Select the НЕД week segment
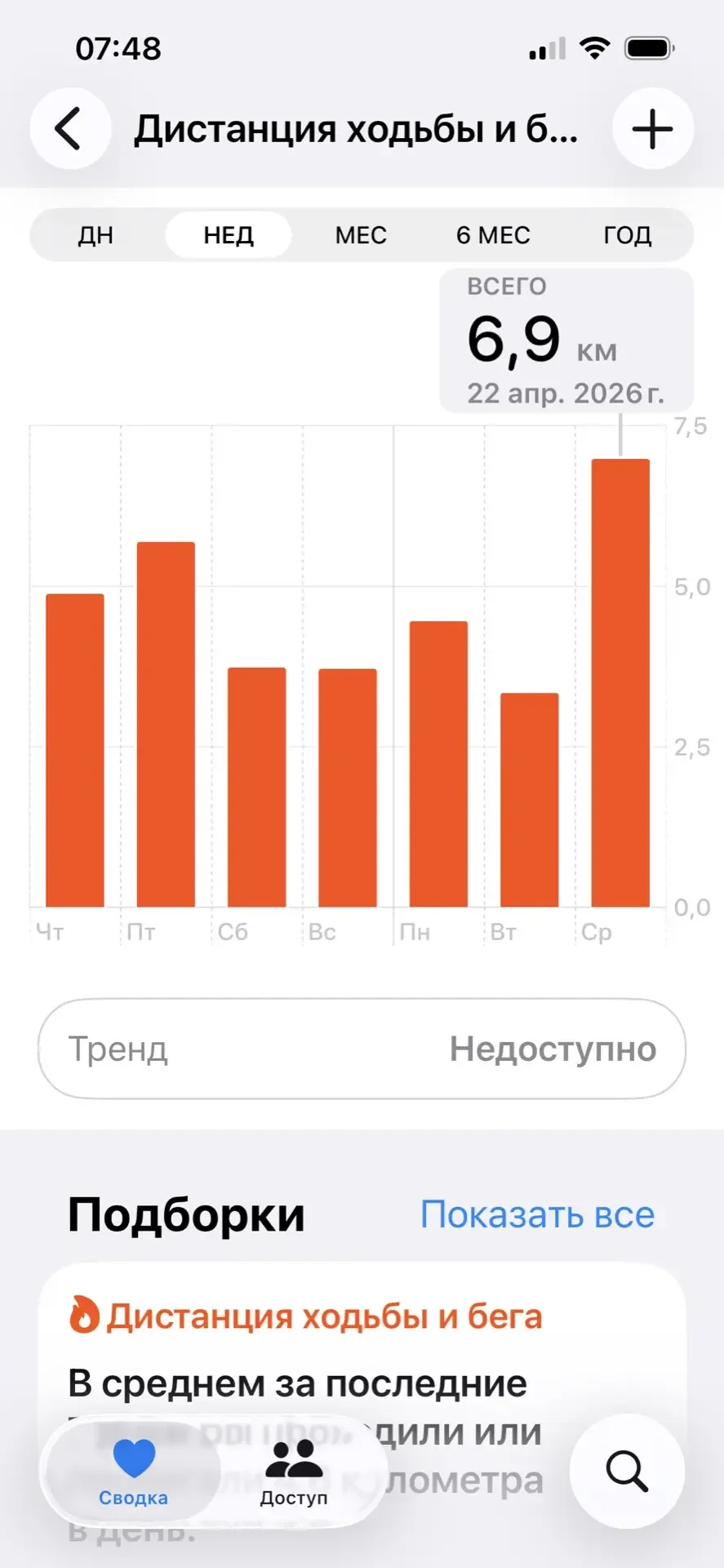The height and width of the screenshot is (1568, 724). click(229, 235)
